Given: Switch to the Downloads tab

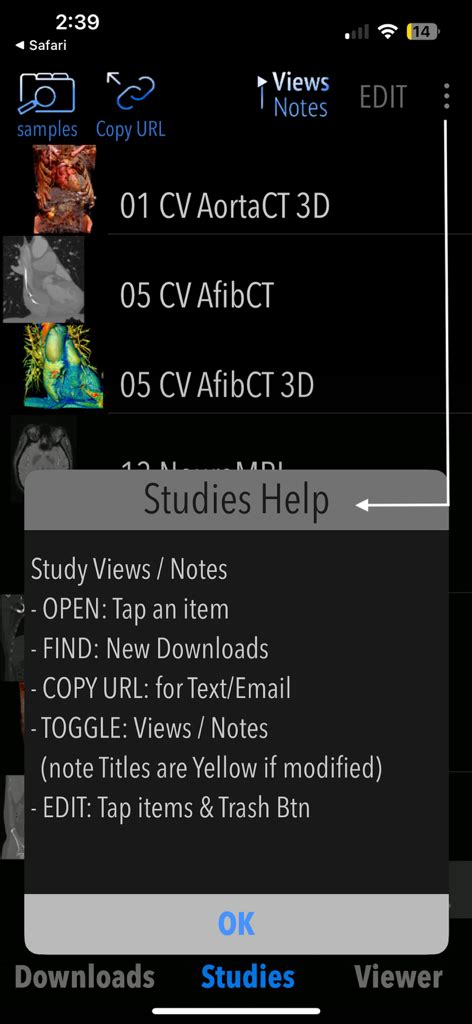Looking at the screenshot, I should click(85, 977).
